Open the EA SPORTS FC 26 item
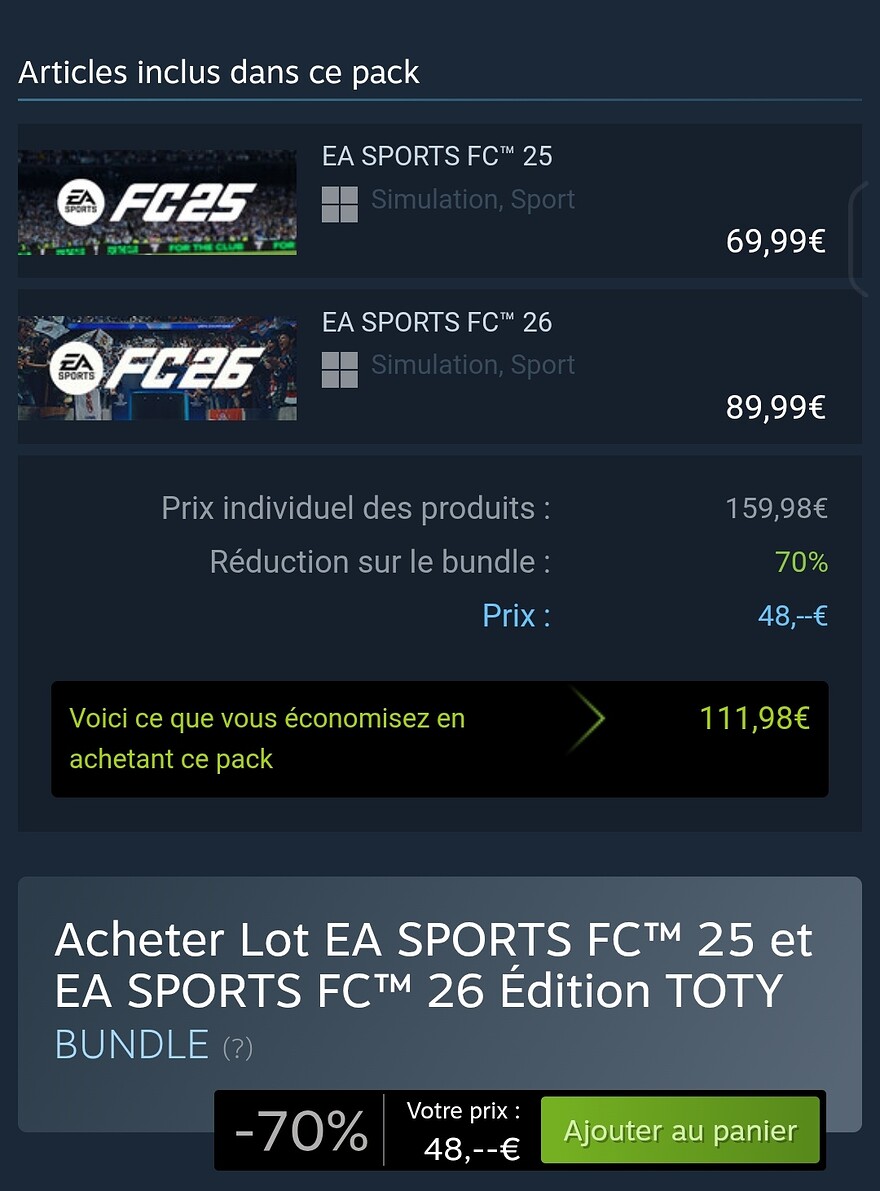Screen dimensions: 880x1191 pyautogui.click(x=438, y=323)
